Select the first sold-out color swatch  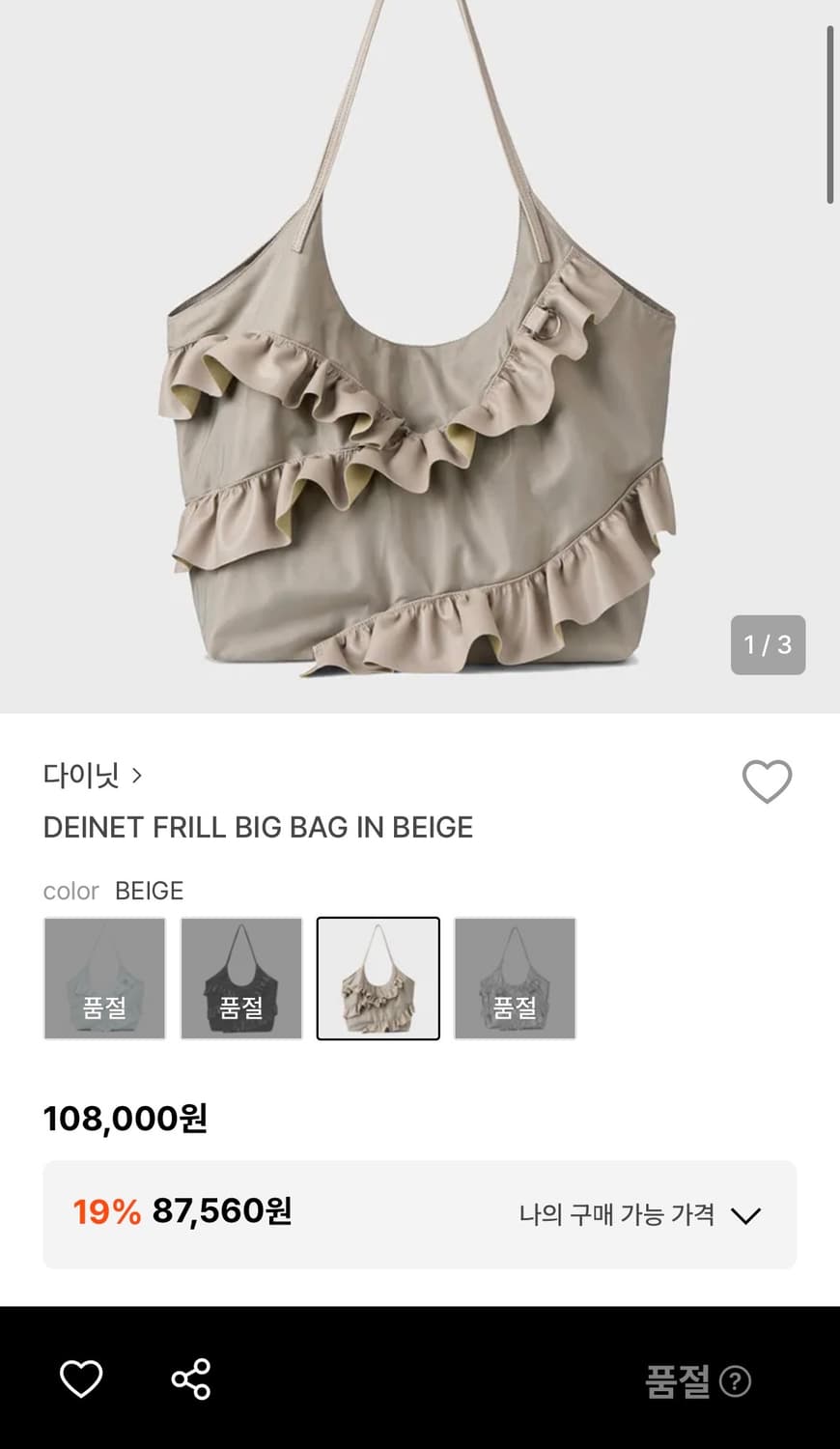click(103, 979)
